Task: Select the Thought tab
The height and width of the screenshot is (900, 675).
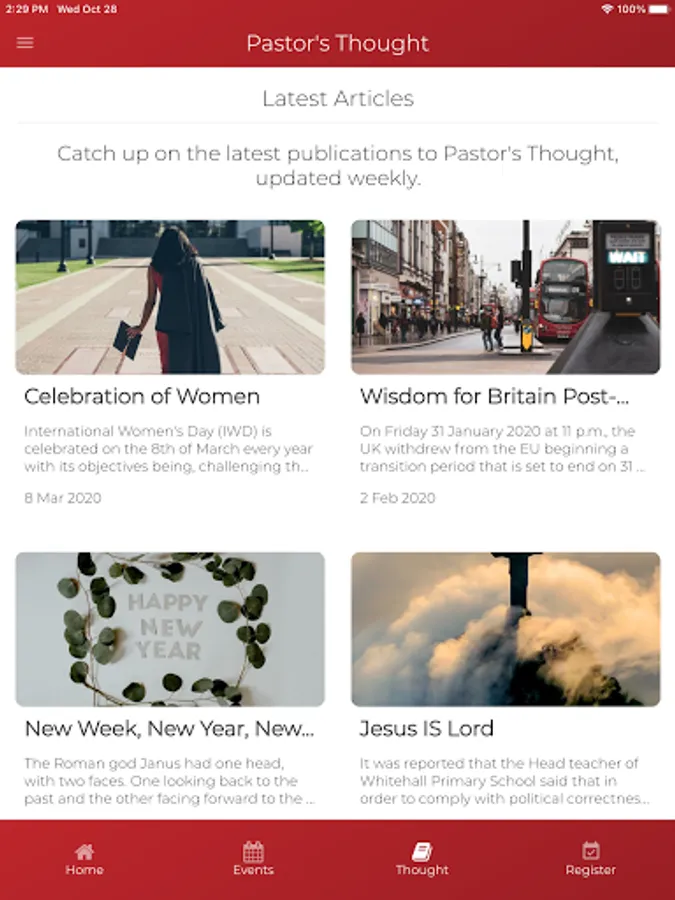Action: [x=422, y=859]
